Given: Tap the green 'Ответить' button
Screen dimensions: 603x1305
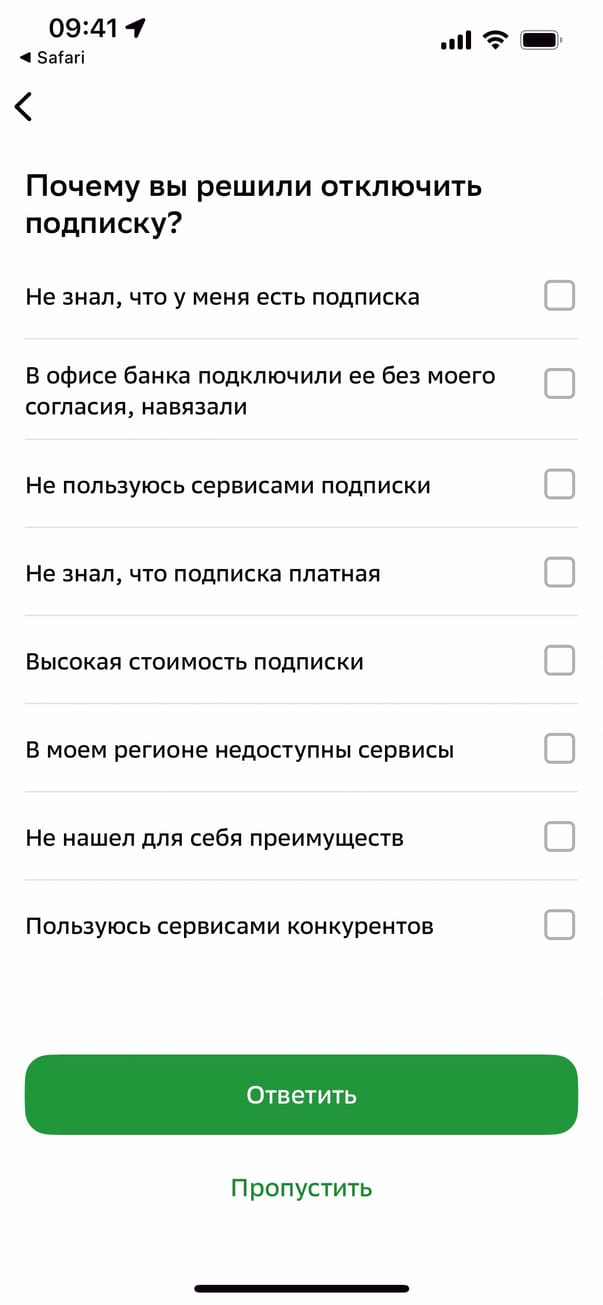Looking at the screenshot, I should pyautogui.click(x=301, y=1095).
